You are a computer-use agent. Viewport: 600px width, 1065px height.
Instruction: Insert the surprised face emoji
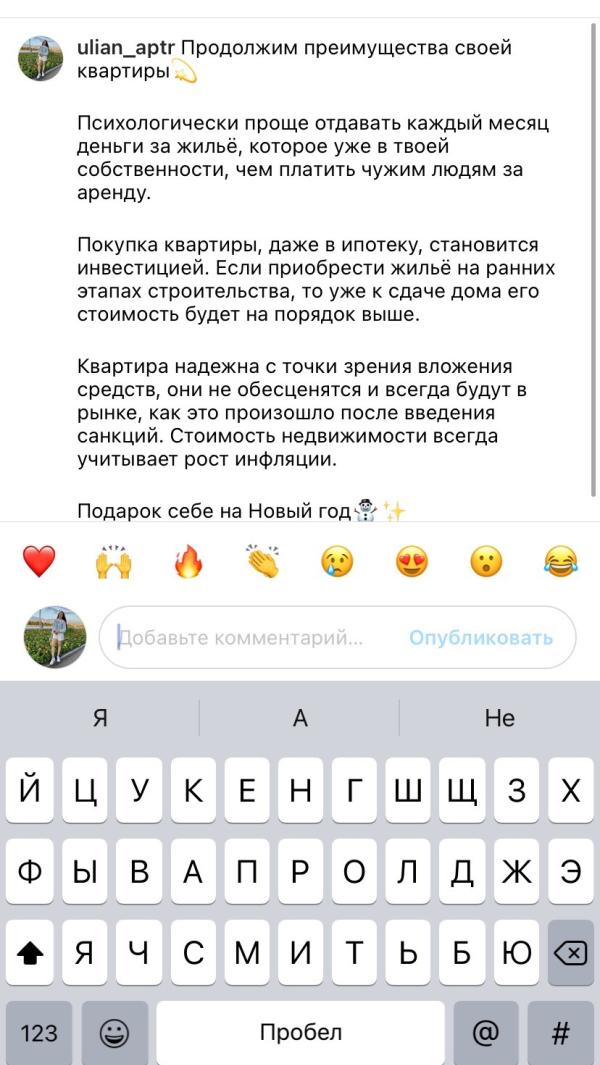pos(487,562)
